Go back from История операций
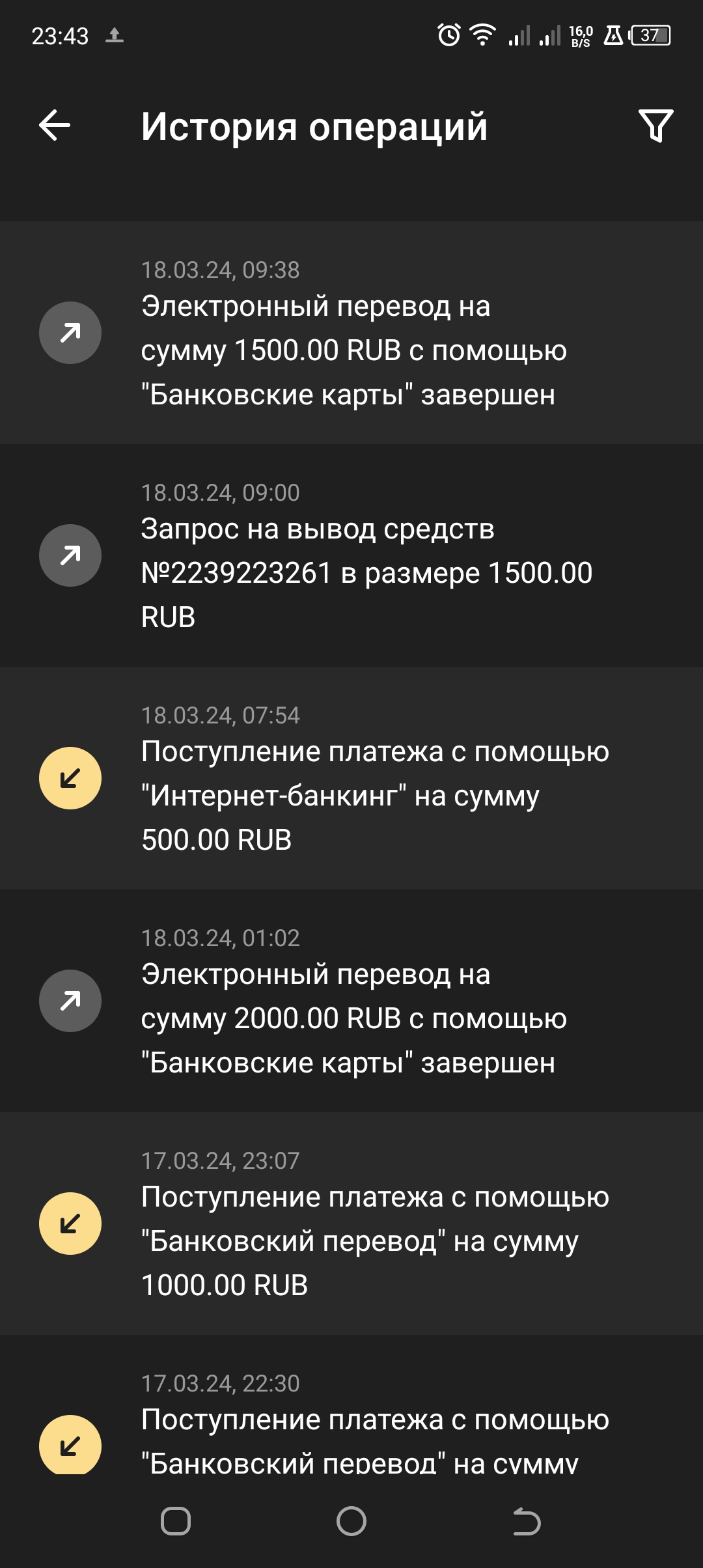The height and width of the screenshot is (1568, 703). point(55,125)
